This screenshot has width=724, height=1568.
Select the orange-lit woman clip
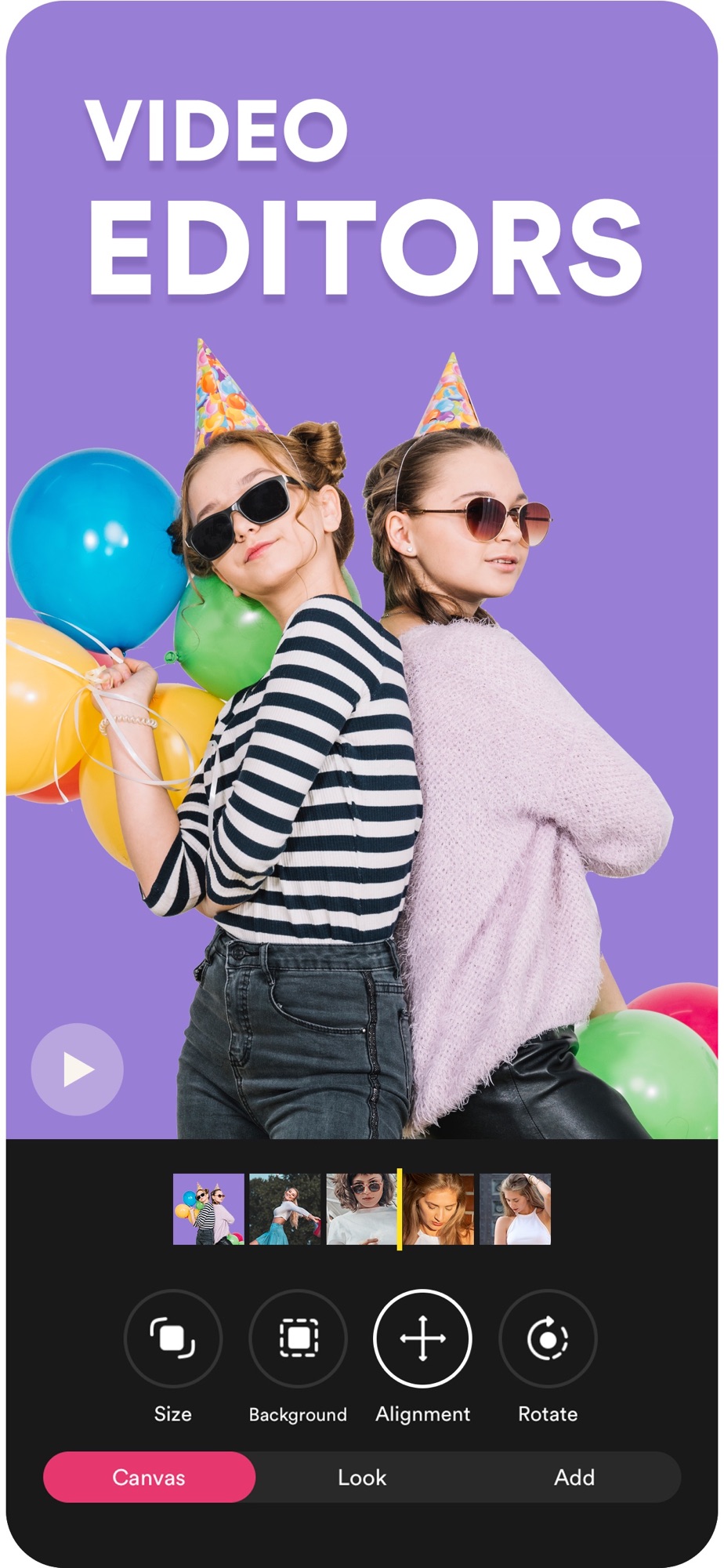(439, 1209)
